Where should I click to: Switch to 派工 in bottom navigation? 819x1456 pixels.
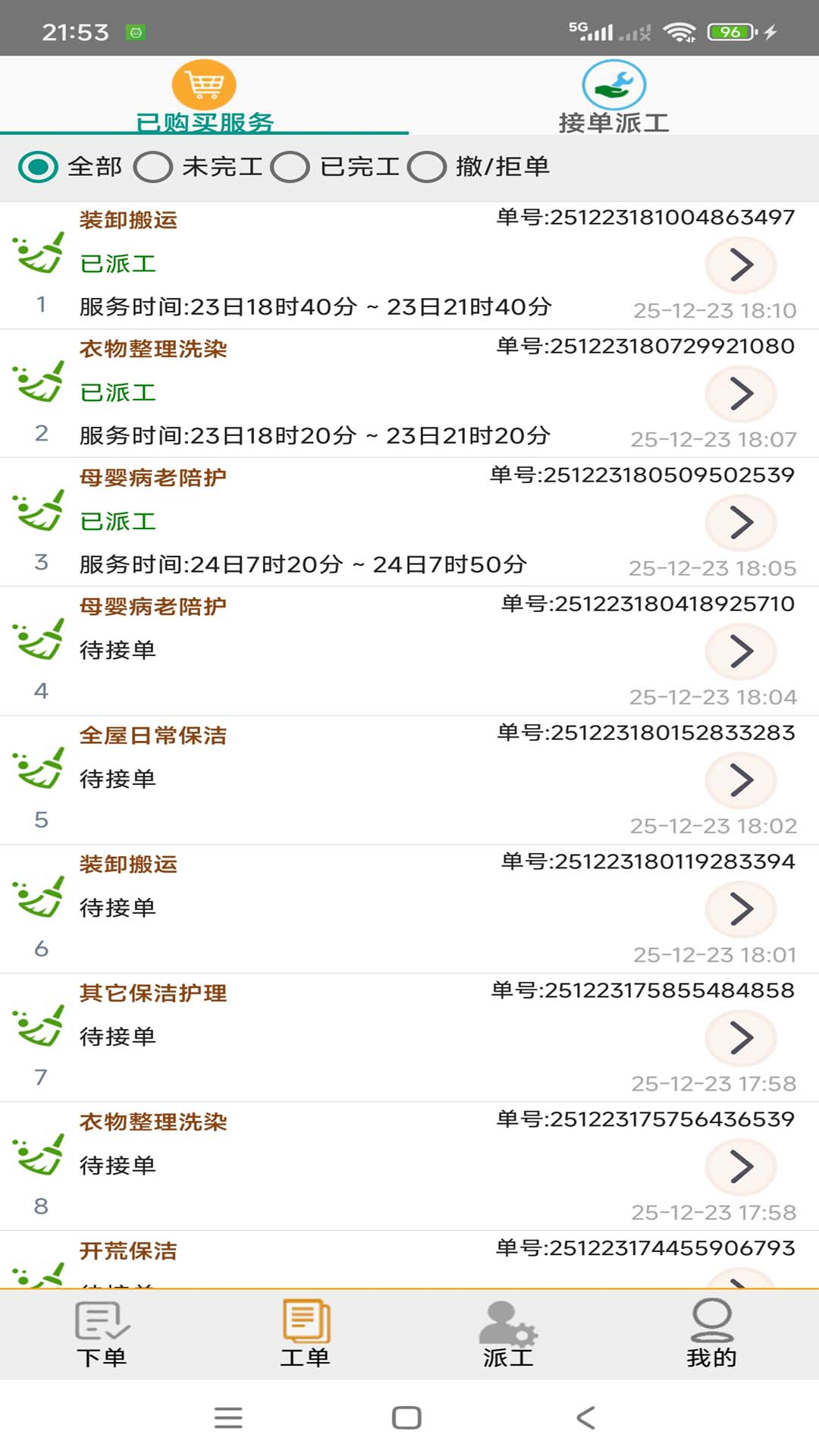point(508,1335)
